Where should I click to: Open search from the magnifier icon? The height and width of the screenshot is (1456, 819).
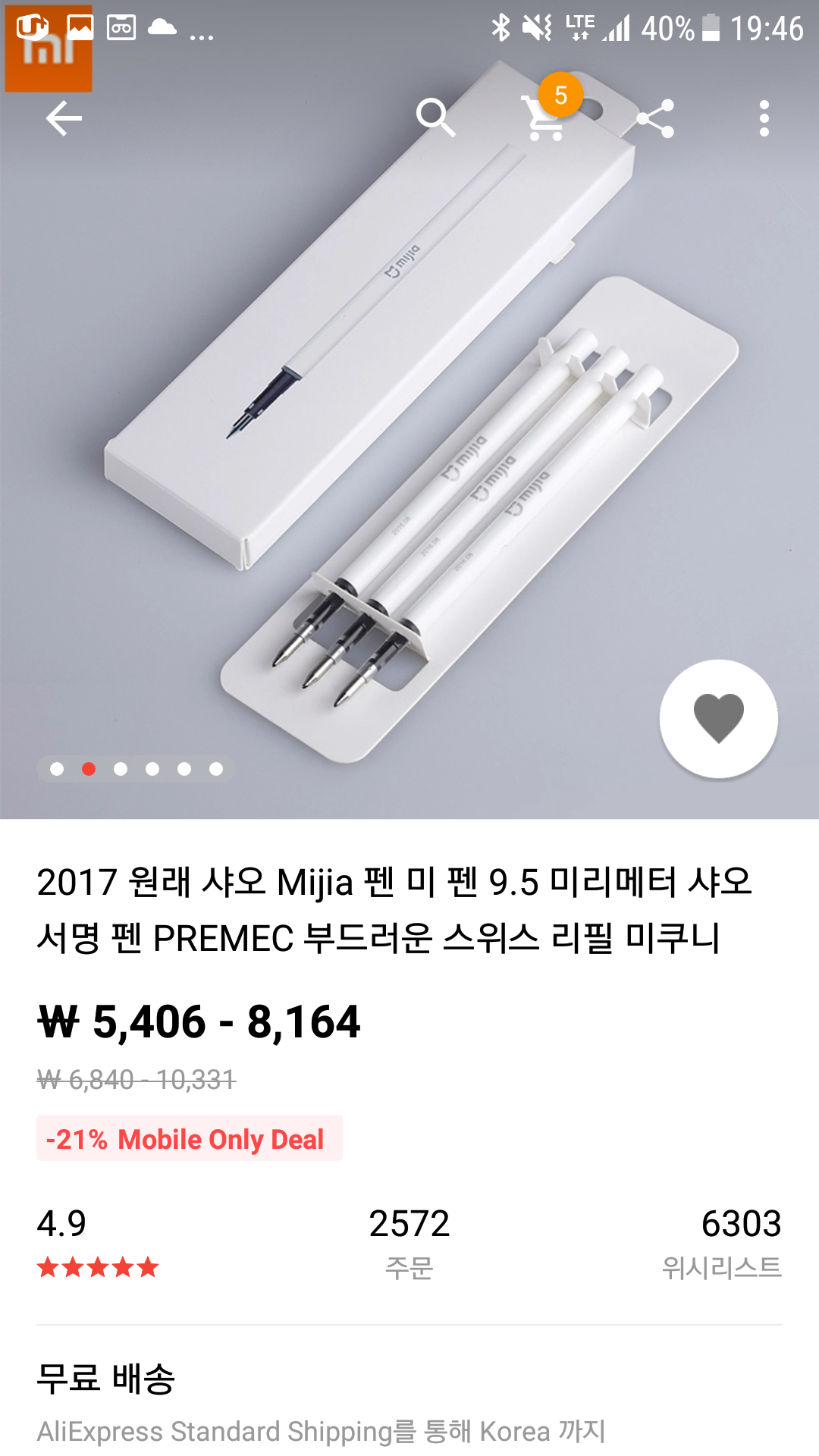click(x=436, y=118)
